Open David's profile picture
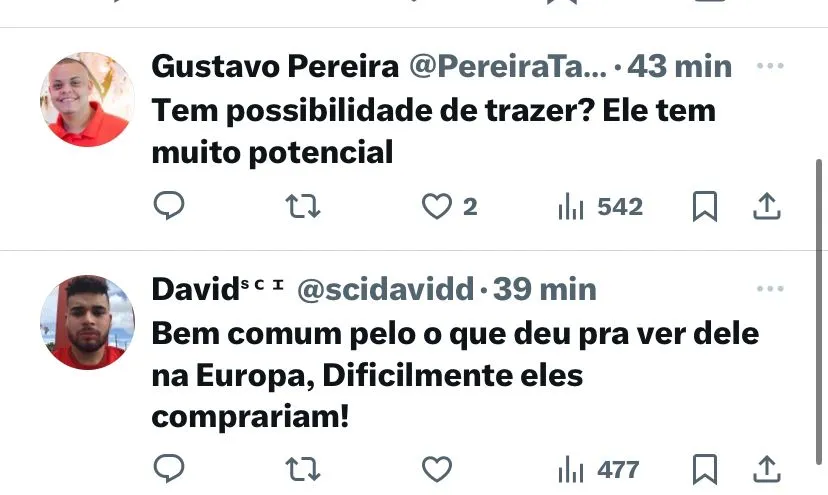 coord(87,322)
